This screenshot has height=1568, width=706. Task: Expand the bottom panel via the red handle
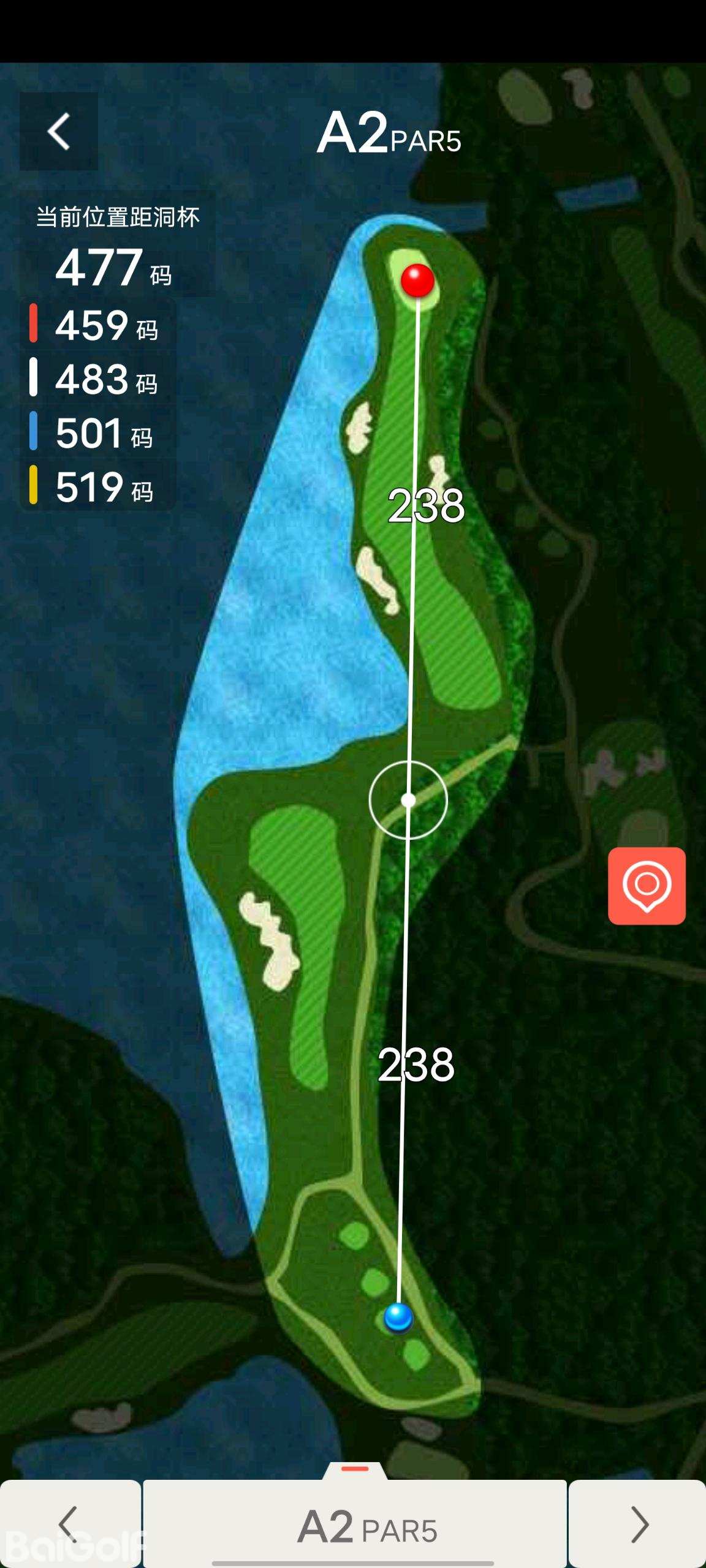pos(355,1469)
